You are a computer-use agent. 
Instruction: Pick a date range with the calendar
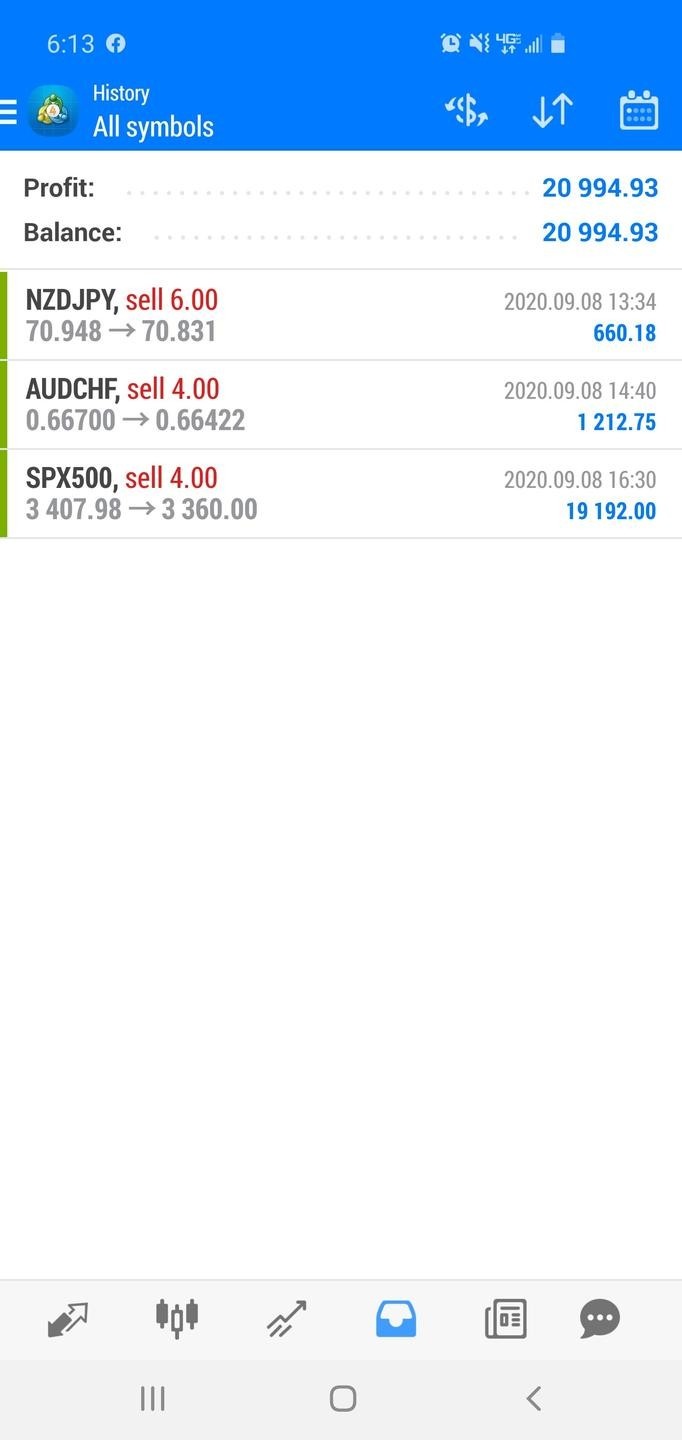point(638,111)
